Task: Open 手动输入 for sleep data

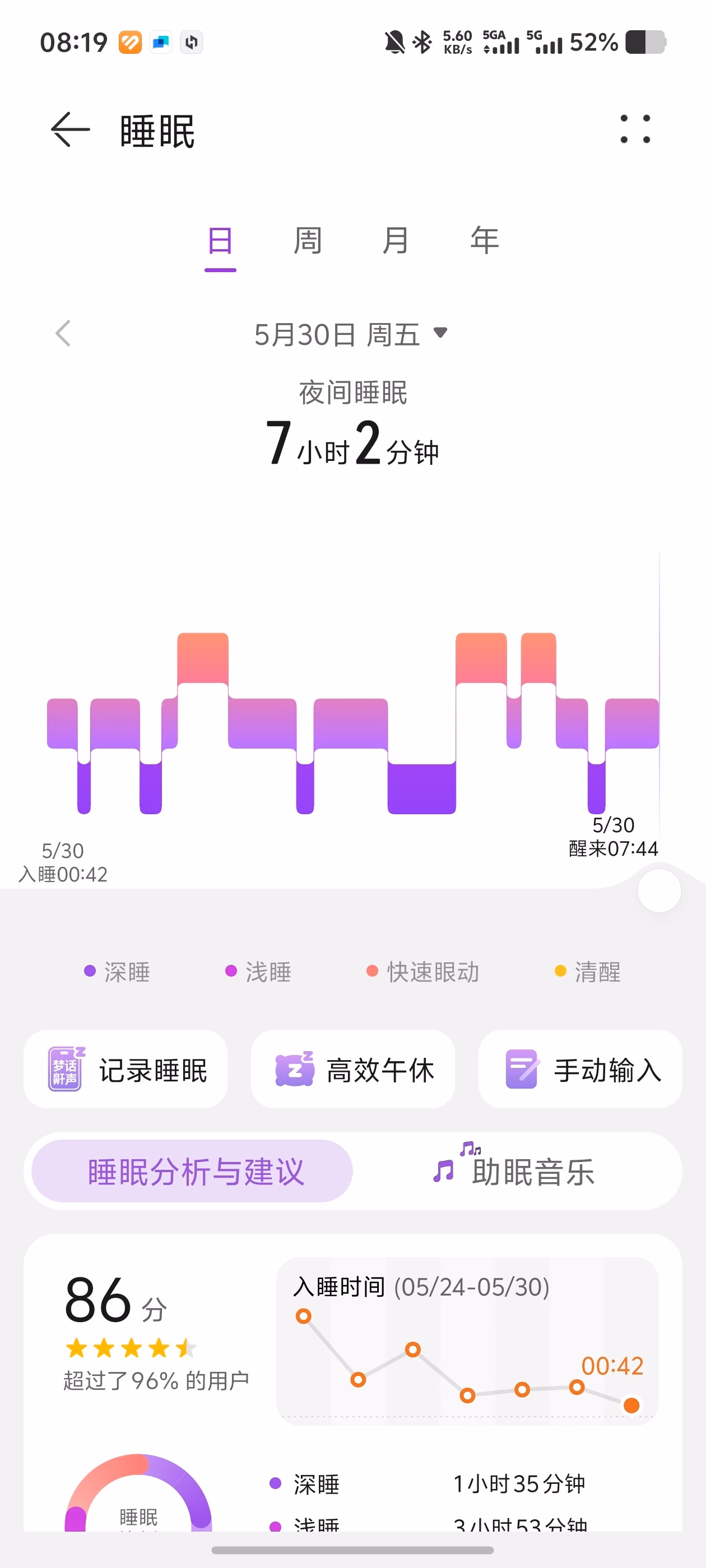Action: coord(580,1070)
